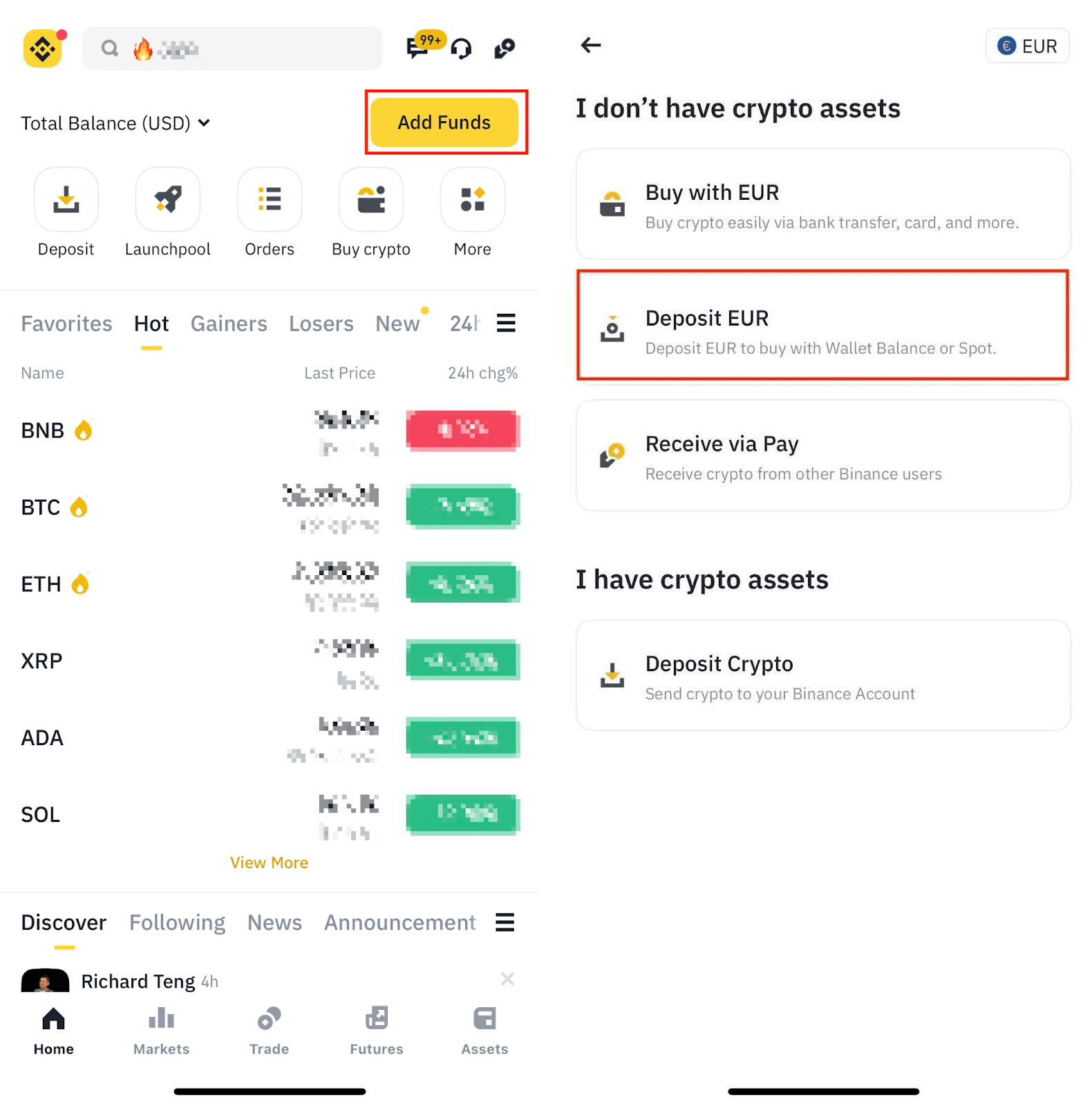Tap the Add Funds button
The height and width of the screenshot is (1106, 1092).
pos(444,122)
